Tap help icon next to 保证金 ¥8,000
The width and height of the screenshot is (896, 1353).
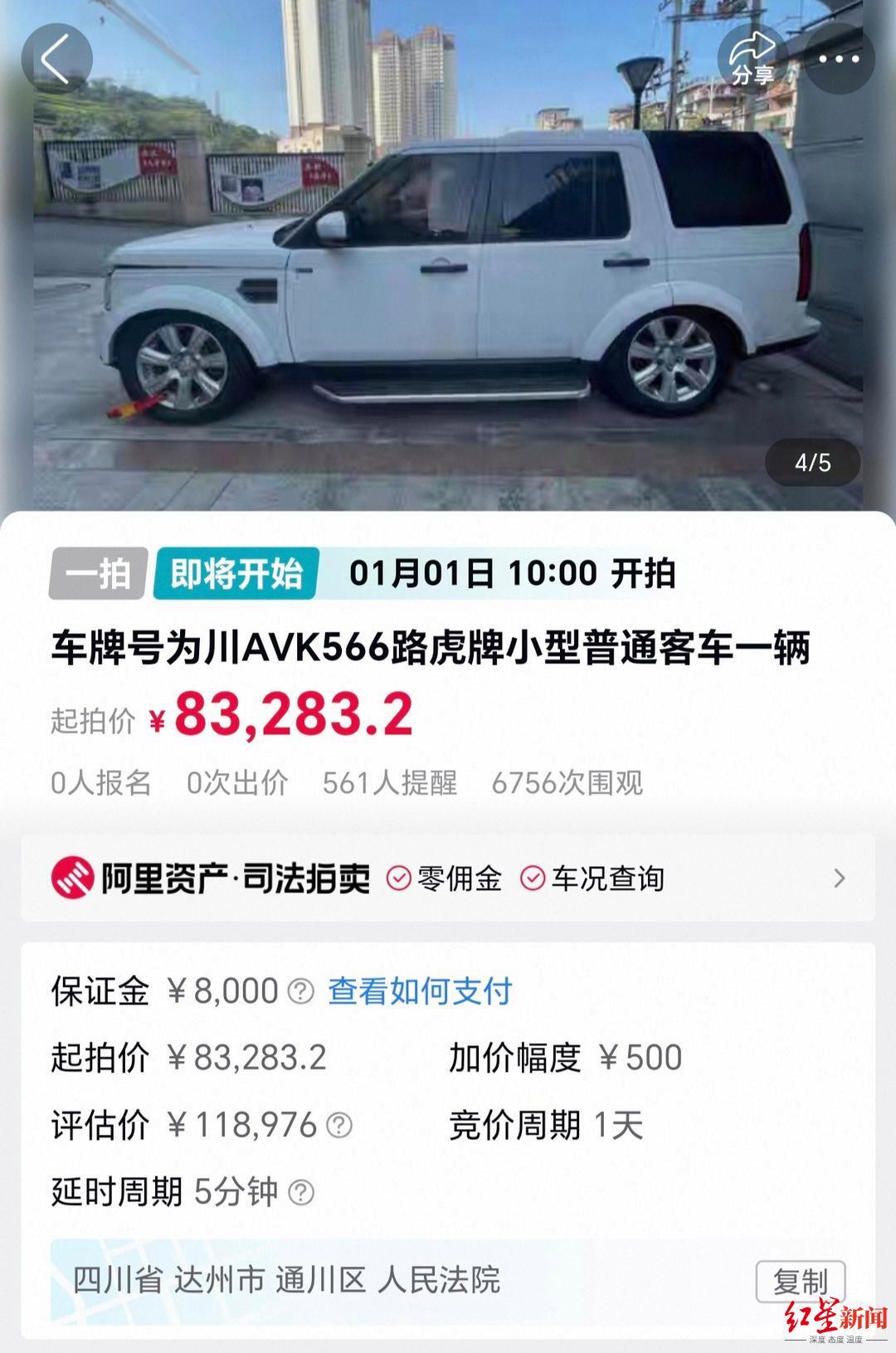pos(300,991)
